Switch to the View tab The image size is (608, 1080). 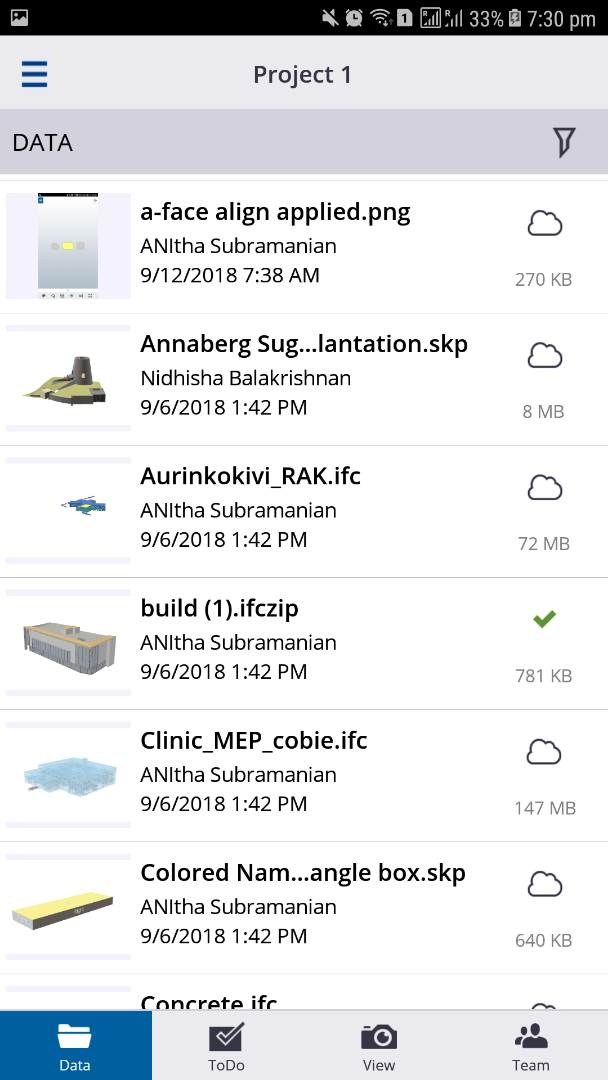(x=379, y=1046)
